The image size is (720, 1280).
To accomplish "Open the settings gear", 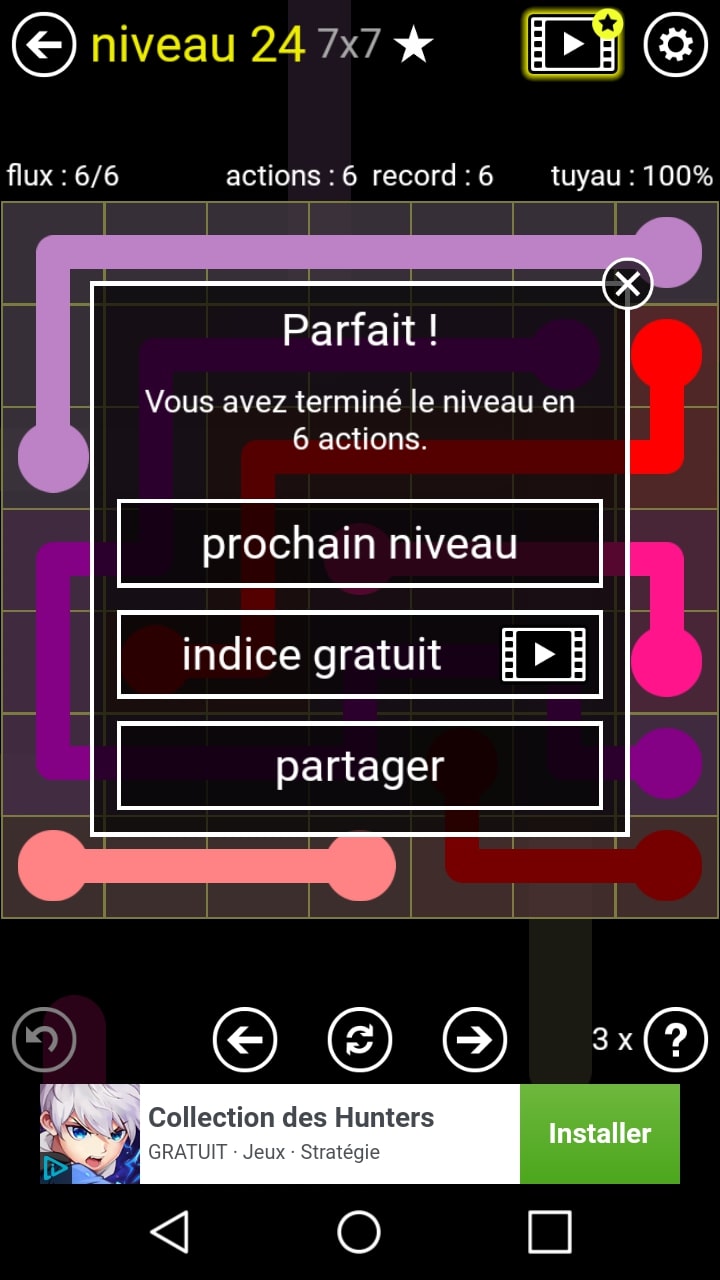I will click(x=675, y=45).
